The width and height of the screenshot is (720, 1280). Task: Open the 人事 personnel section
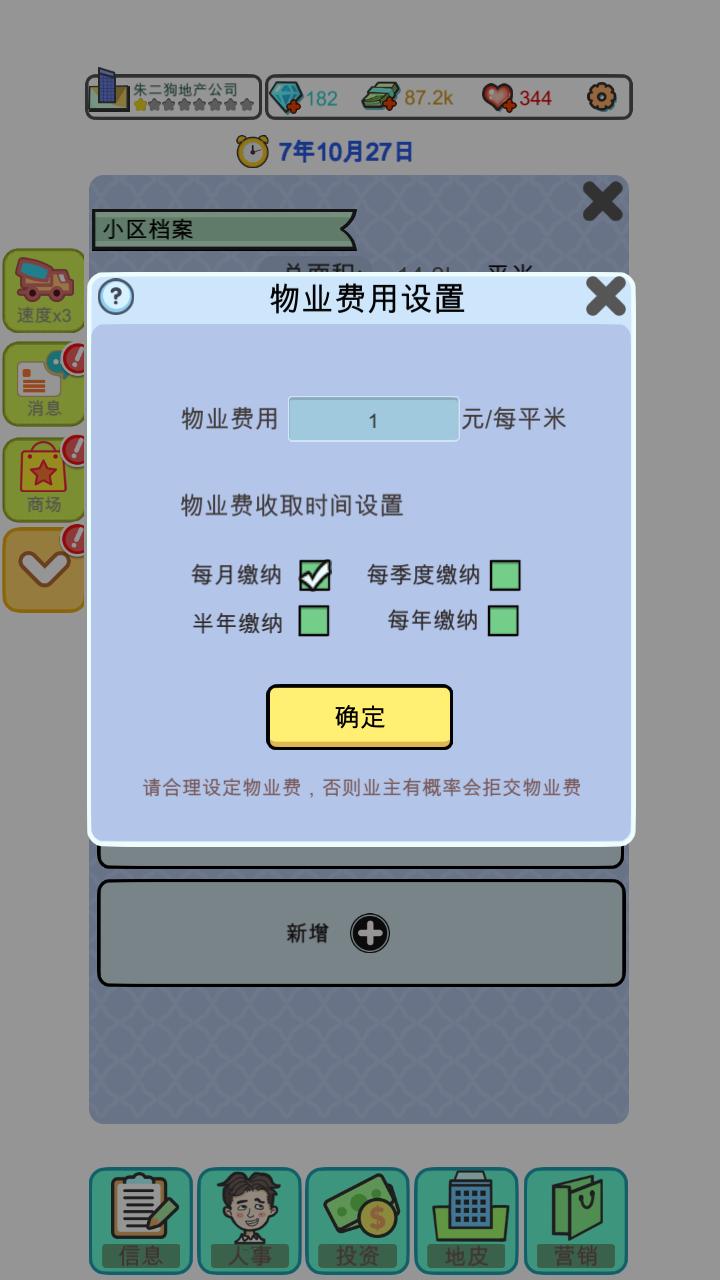click(249, 1220)
